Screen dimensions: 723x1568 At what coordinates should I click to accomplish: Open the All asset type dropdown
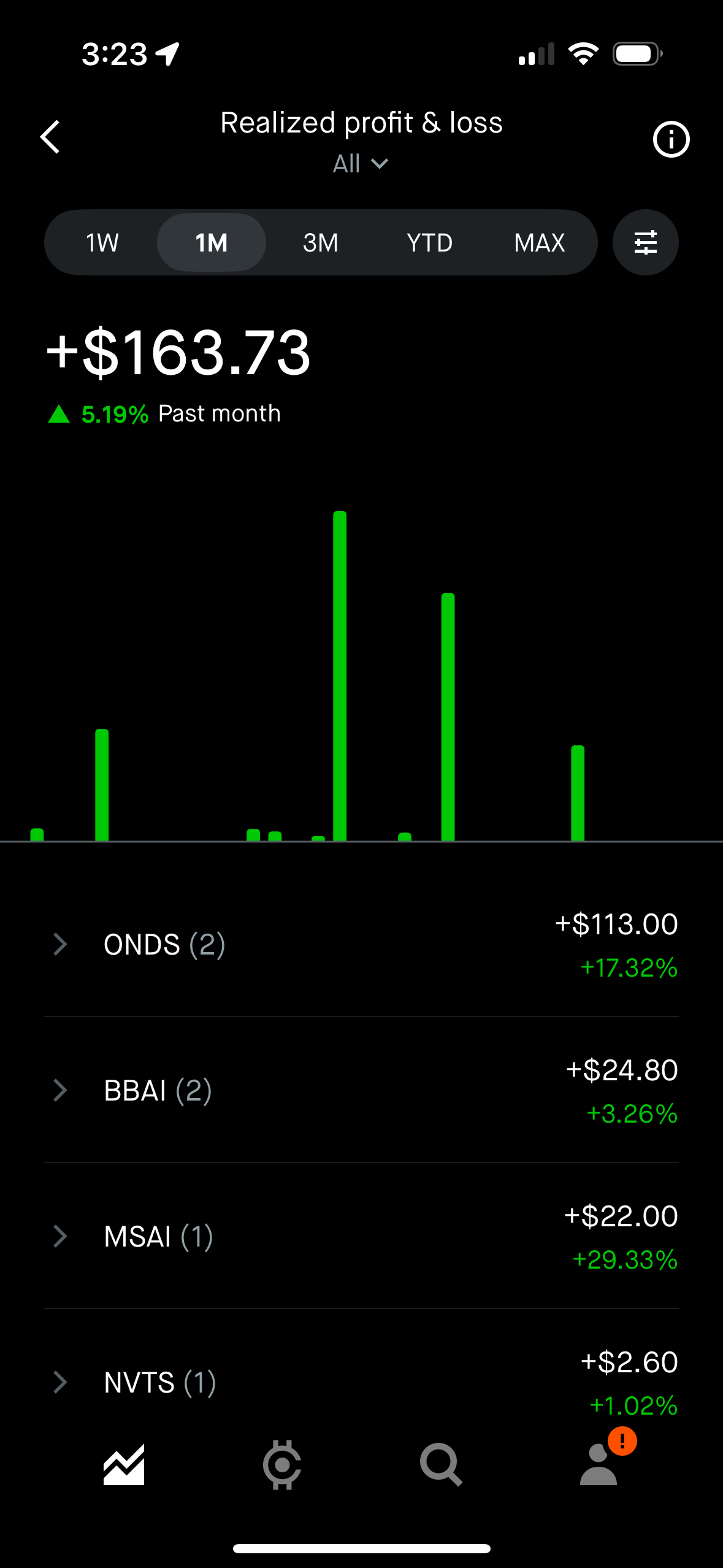click(361, 163)
